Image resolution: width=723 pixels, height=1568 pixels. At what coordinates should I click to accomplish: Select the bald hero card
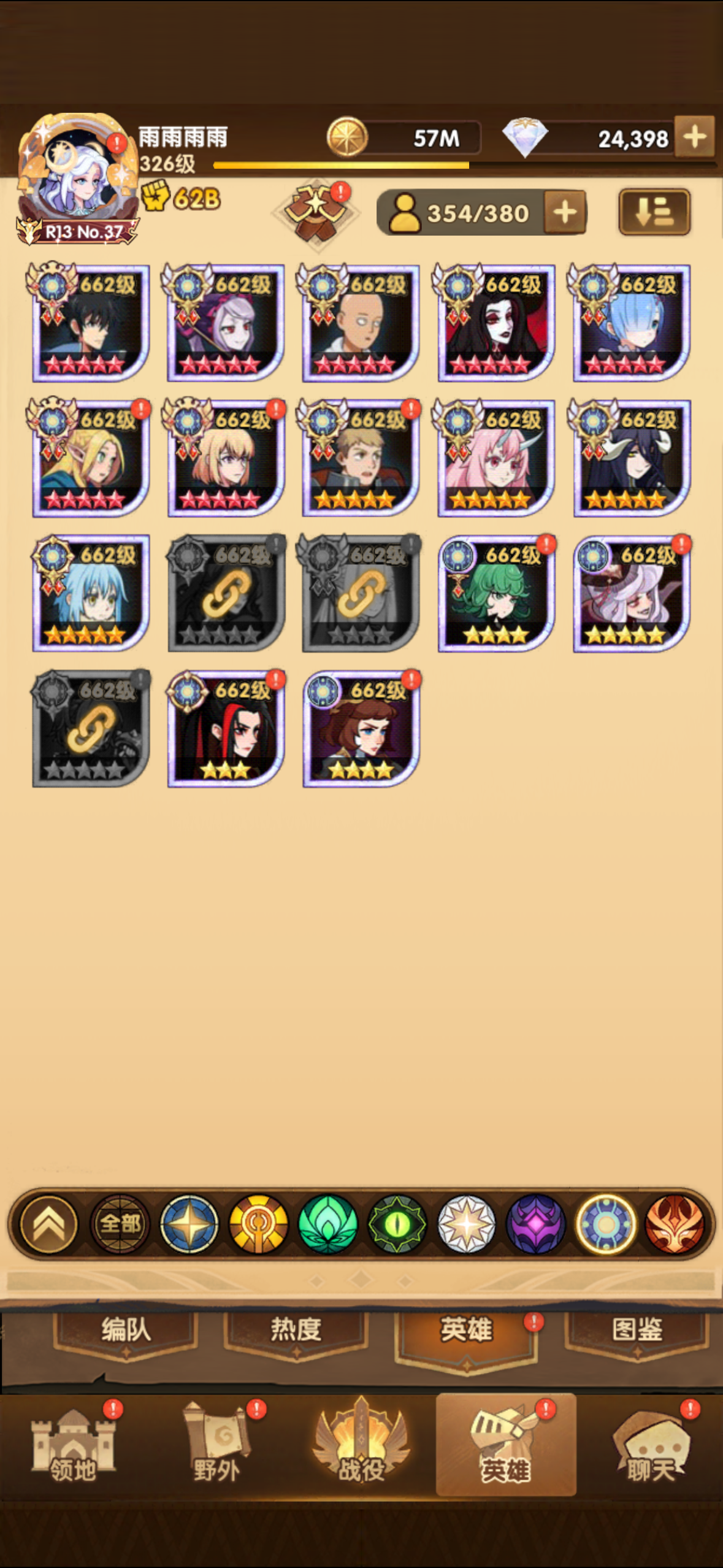point(361,322)
